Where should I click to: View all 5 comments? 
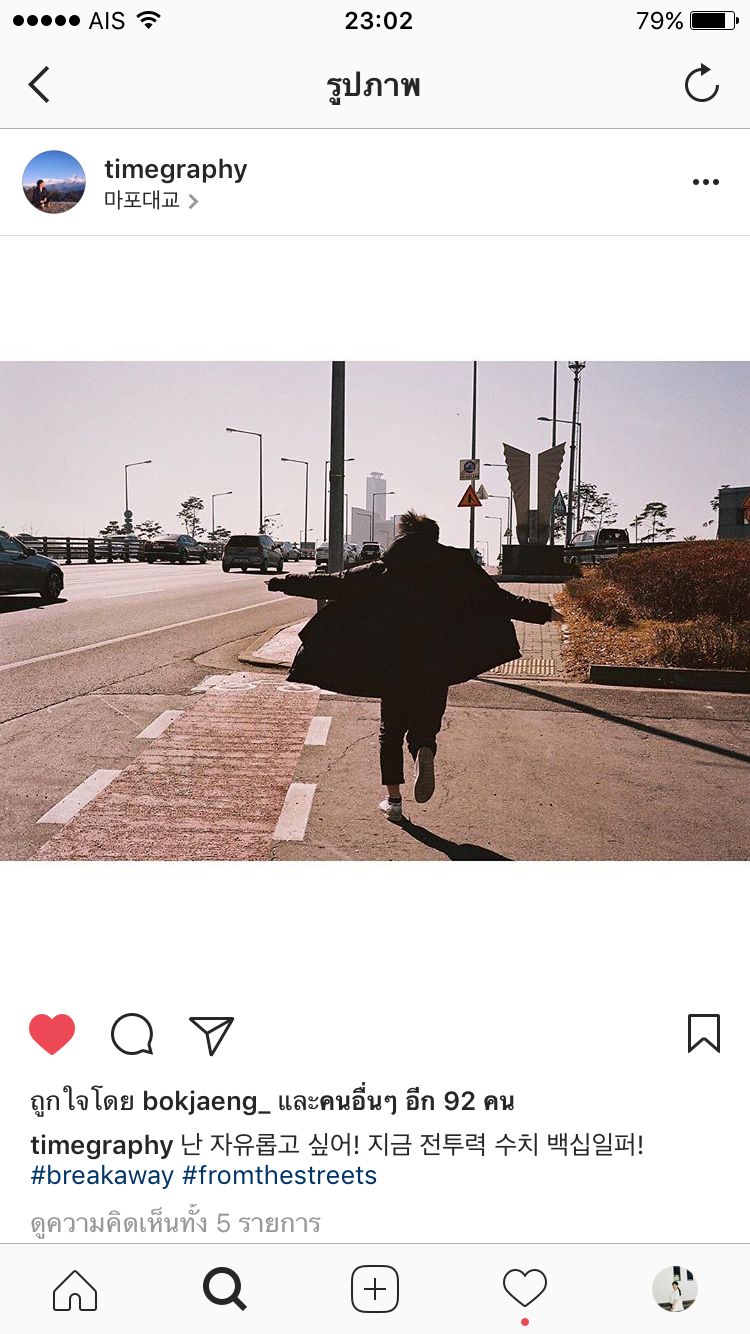tap(175, 1222)
